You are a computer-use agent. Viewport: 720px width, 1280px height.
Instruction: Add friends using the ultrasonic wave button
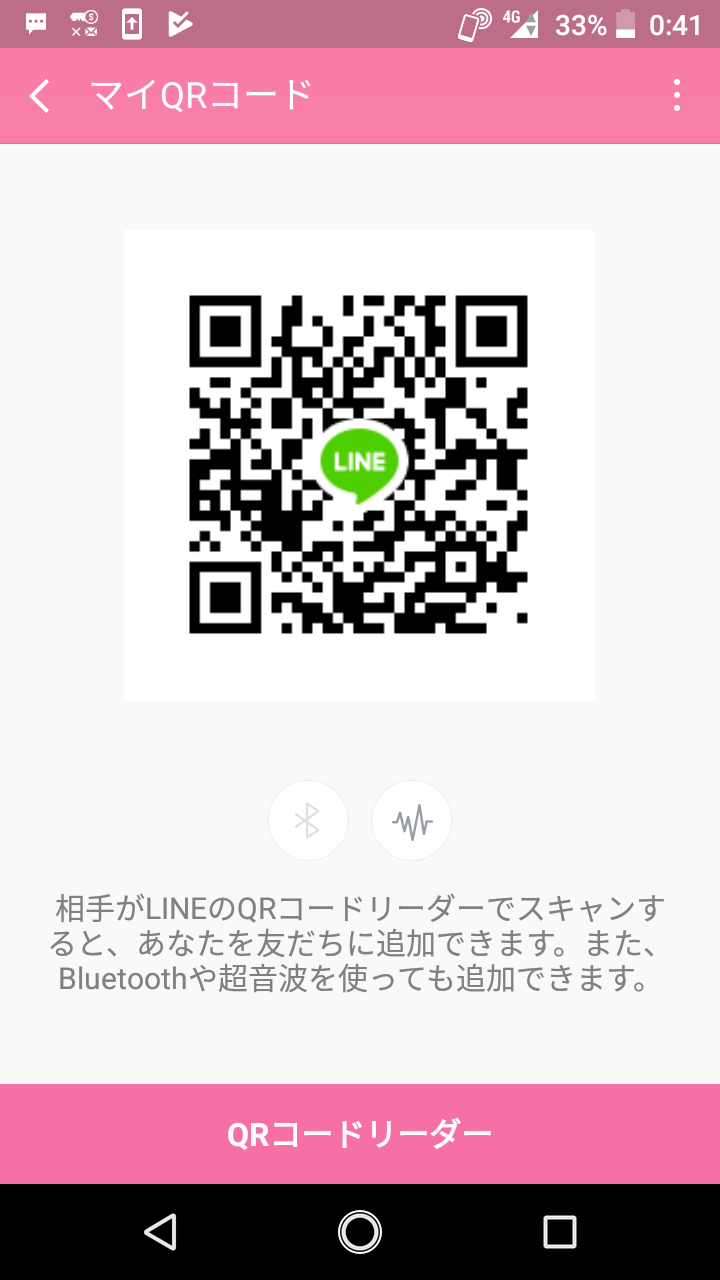412,821
